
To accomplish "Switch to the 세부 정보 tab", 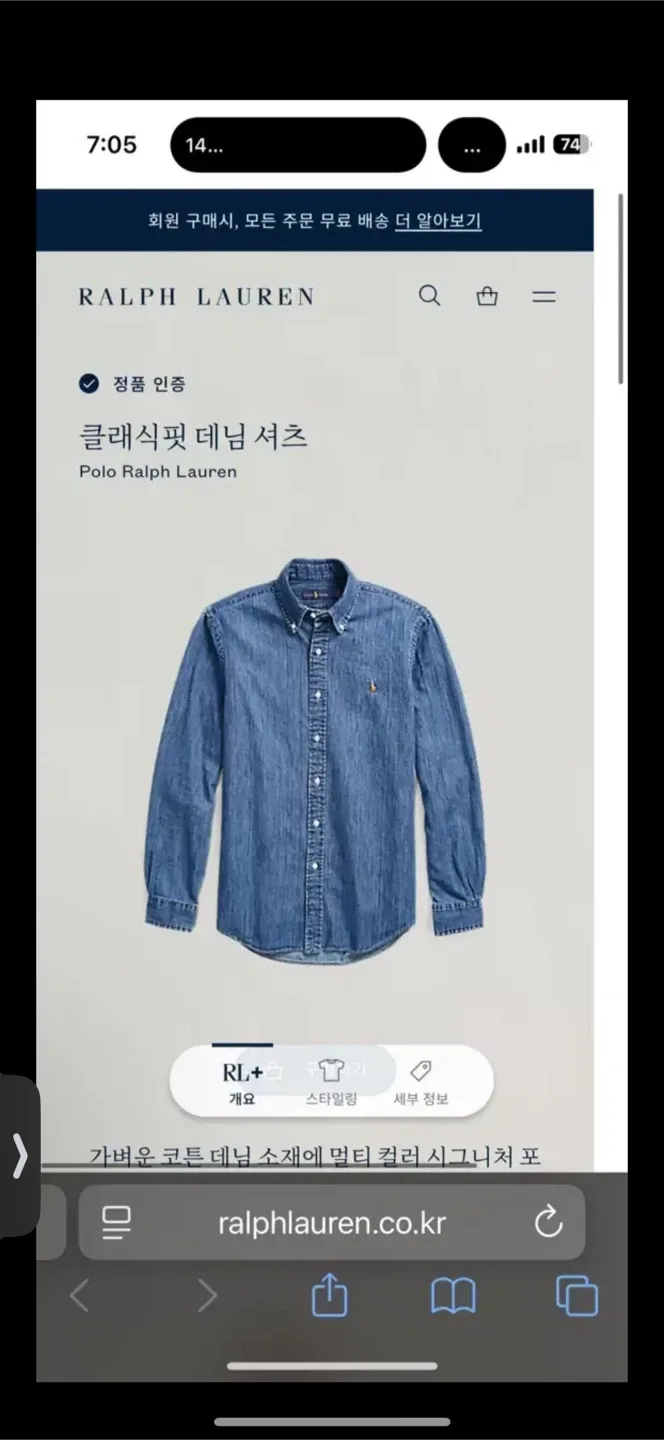I will coord(420,1083).
